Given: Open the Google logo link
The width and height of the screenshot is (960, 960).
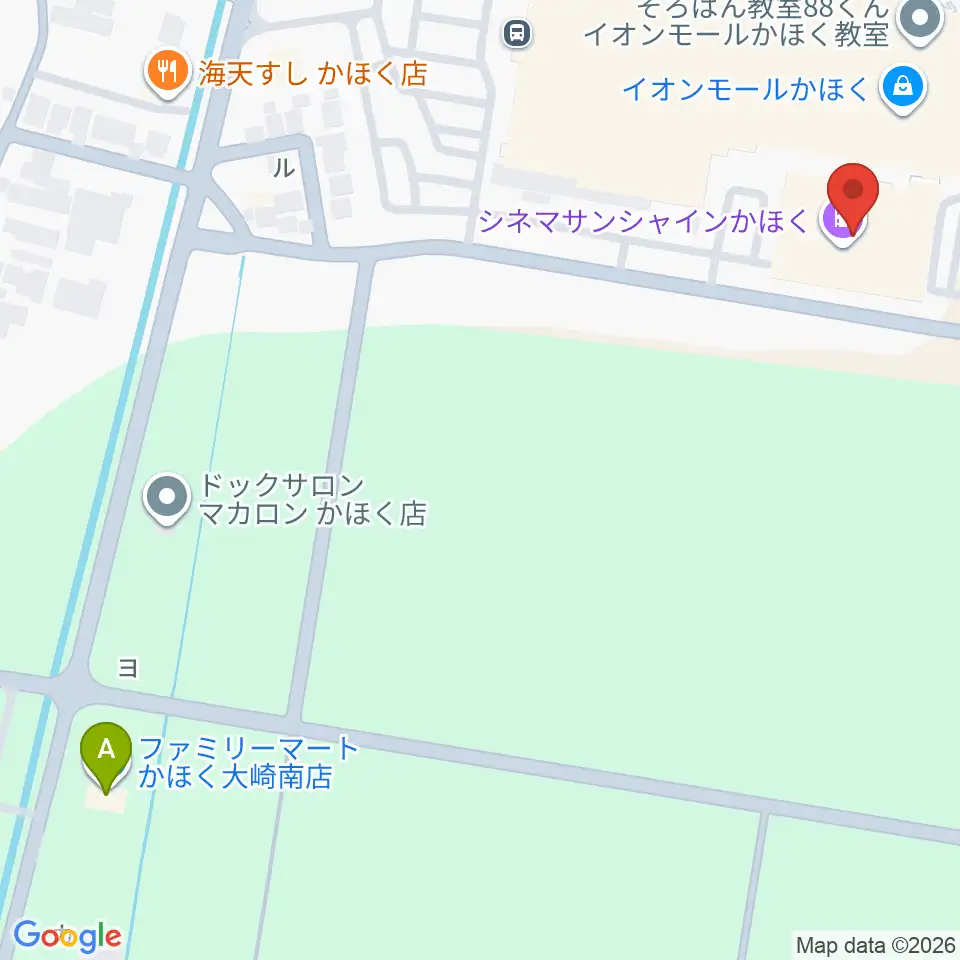Looking at the screenshot, I should coord(67,937).
